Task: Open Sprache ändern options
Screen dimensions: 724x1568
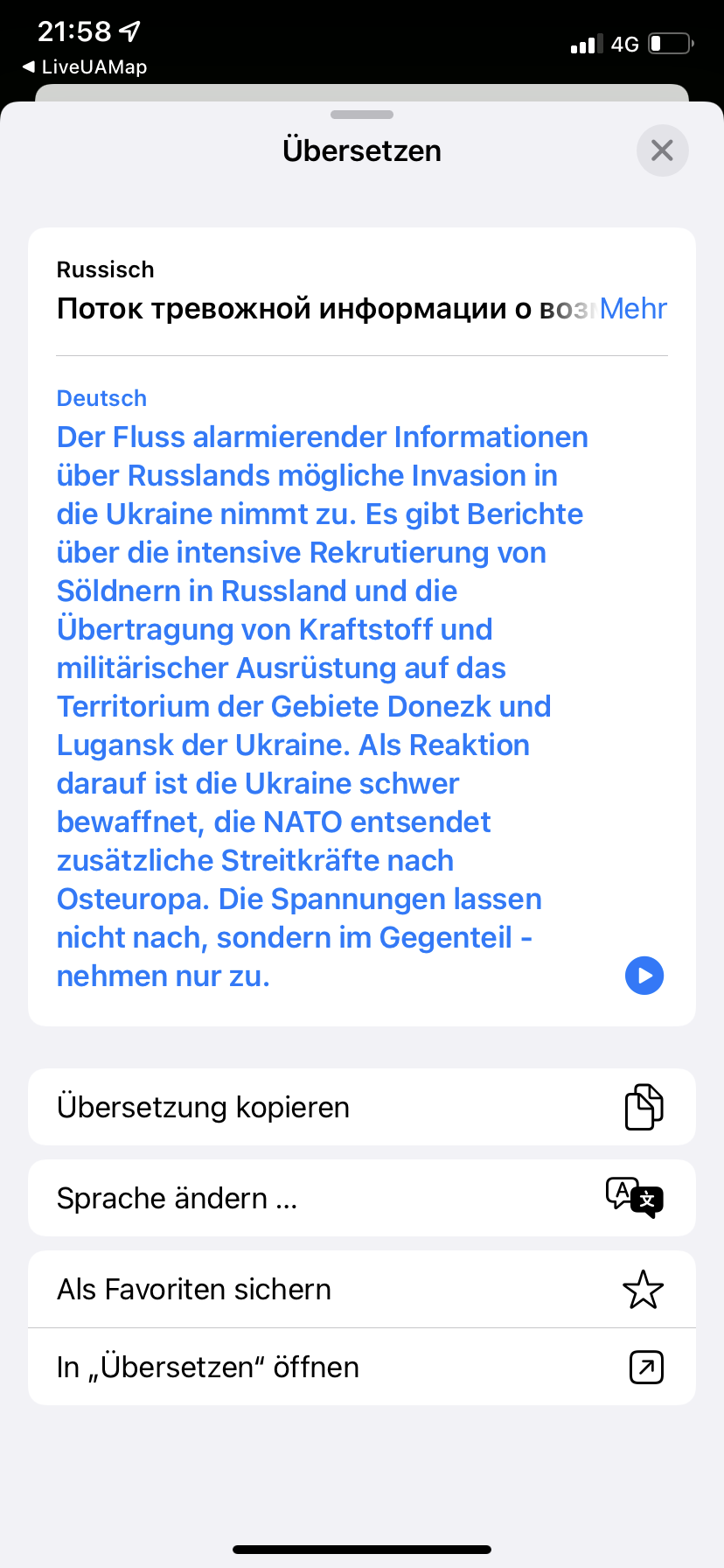Action: click(x=362, y=1198)
